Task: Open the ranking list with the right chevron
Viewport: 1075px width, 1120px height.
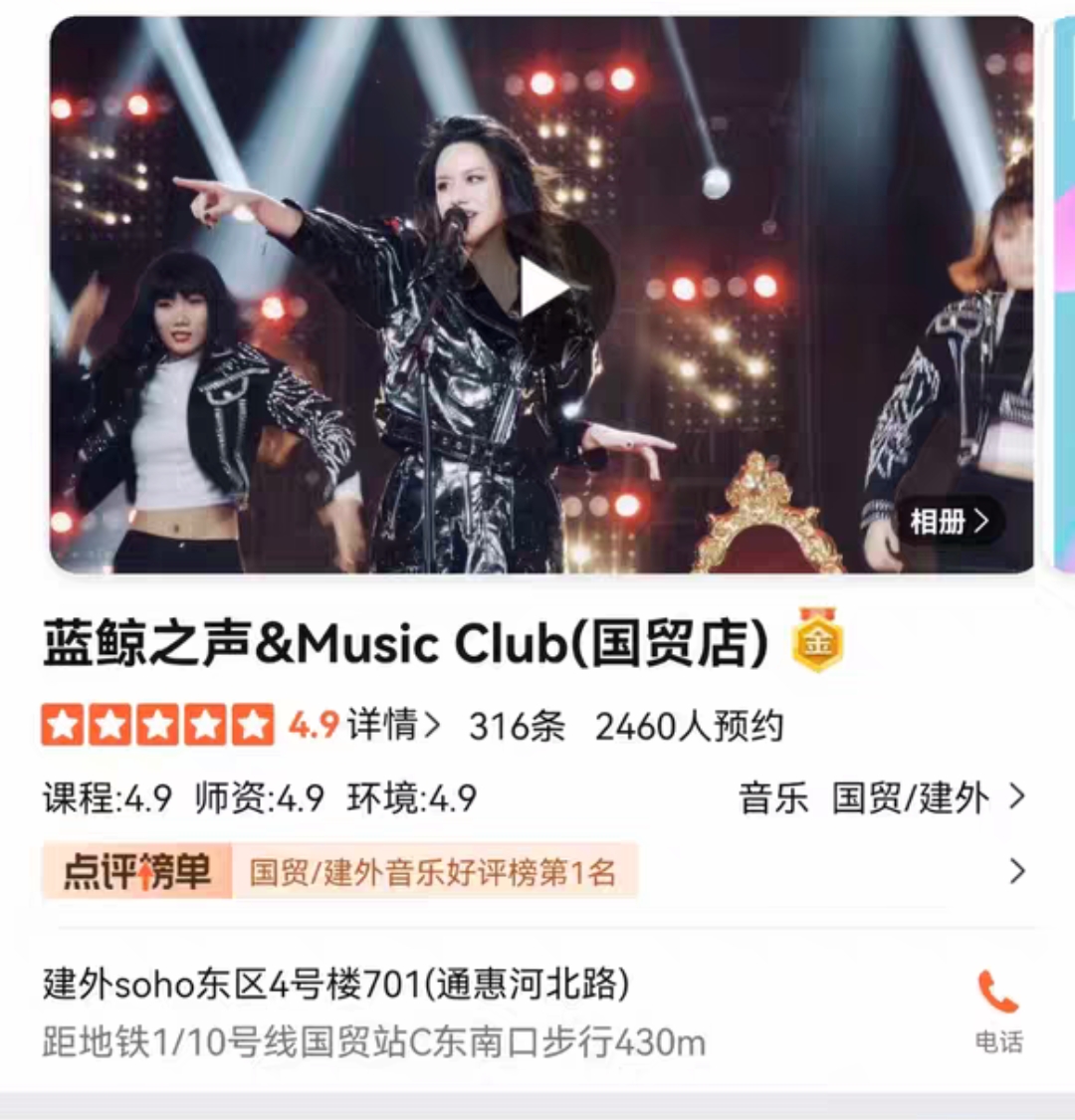Action: coord(1018,871)
